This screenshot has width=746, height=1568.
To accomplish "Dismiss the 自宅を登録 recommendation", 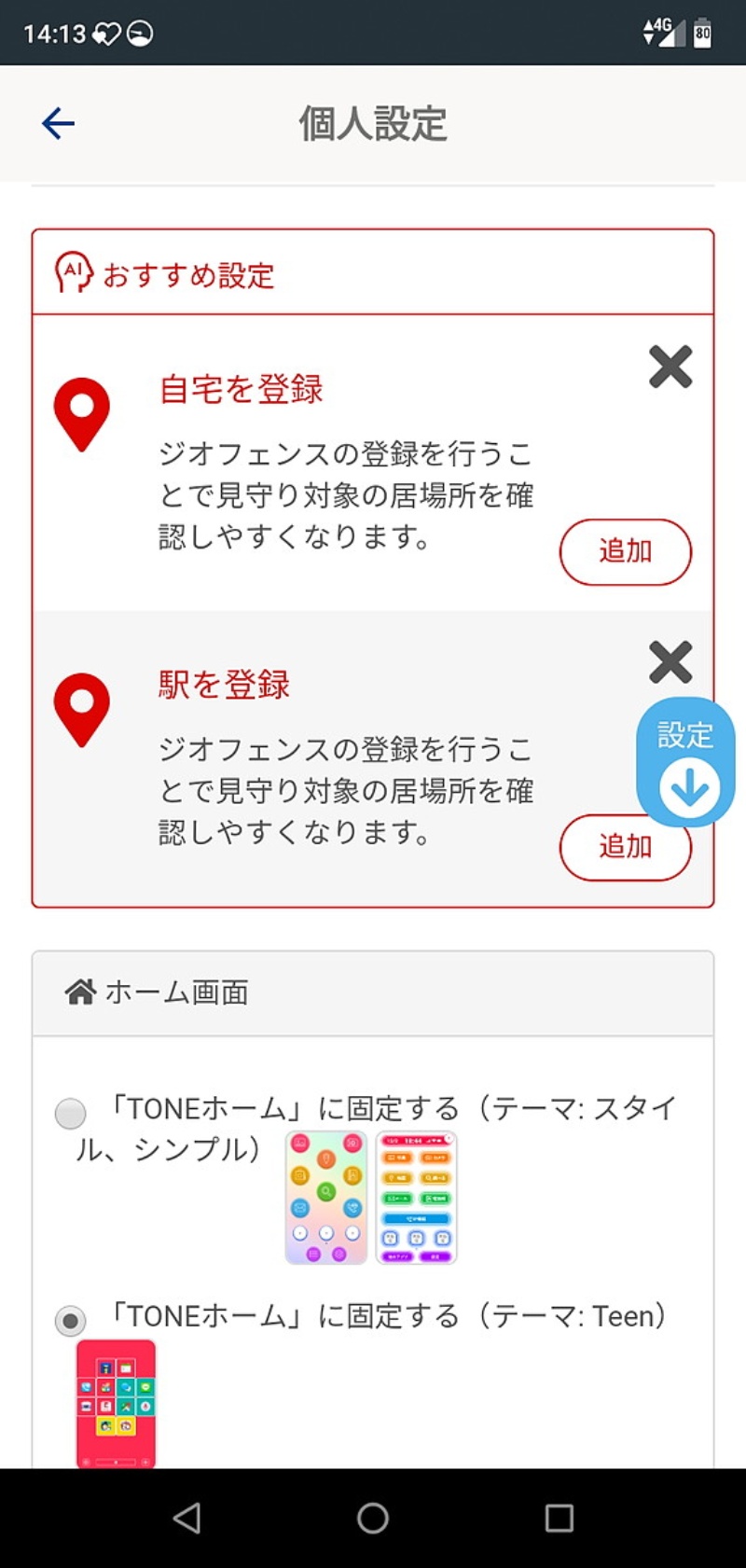I will 670,366.
